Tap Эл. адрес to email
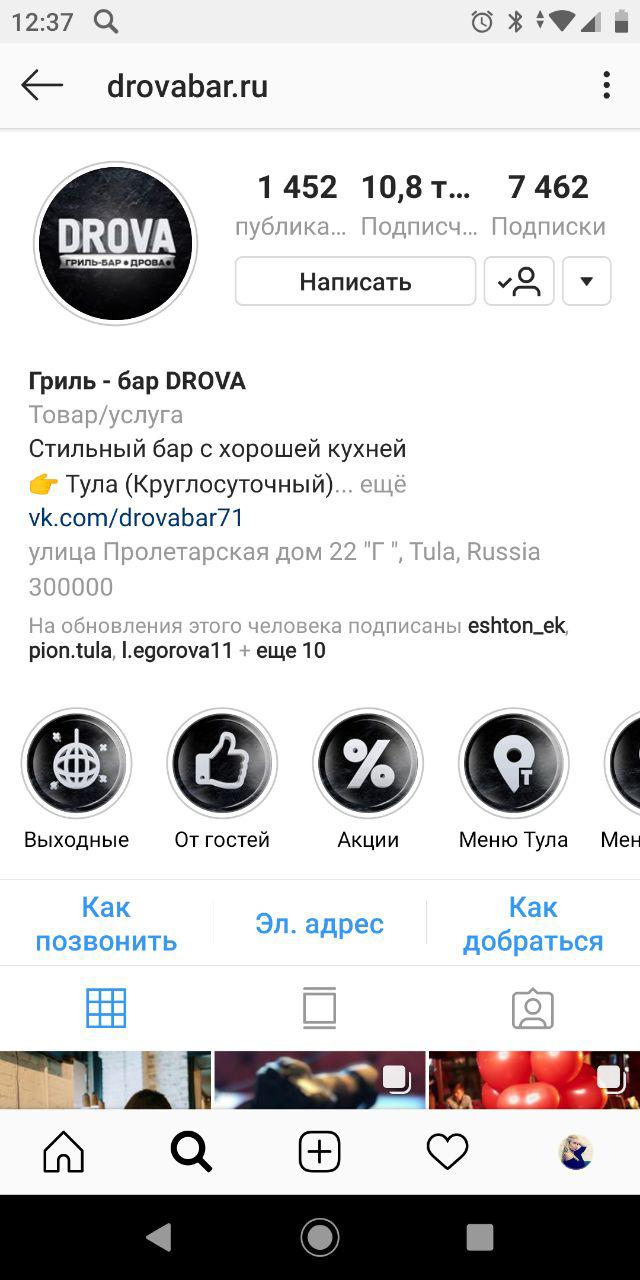Viewport: 640px width, 1280px height. point(319,923)
